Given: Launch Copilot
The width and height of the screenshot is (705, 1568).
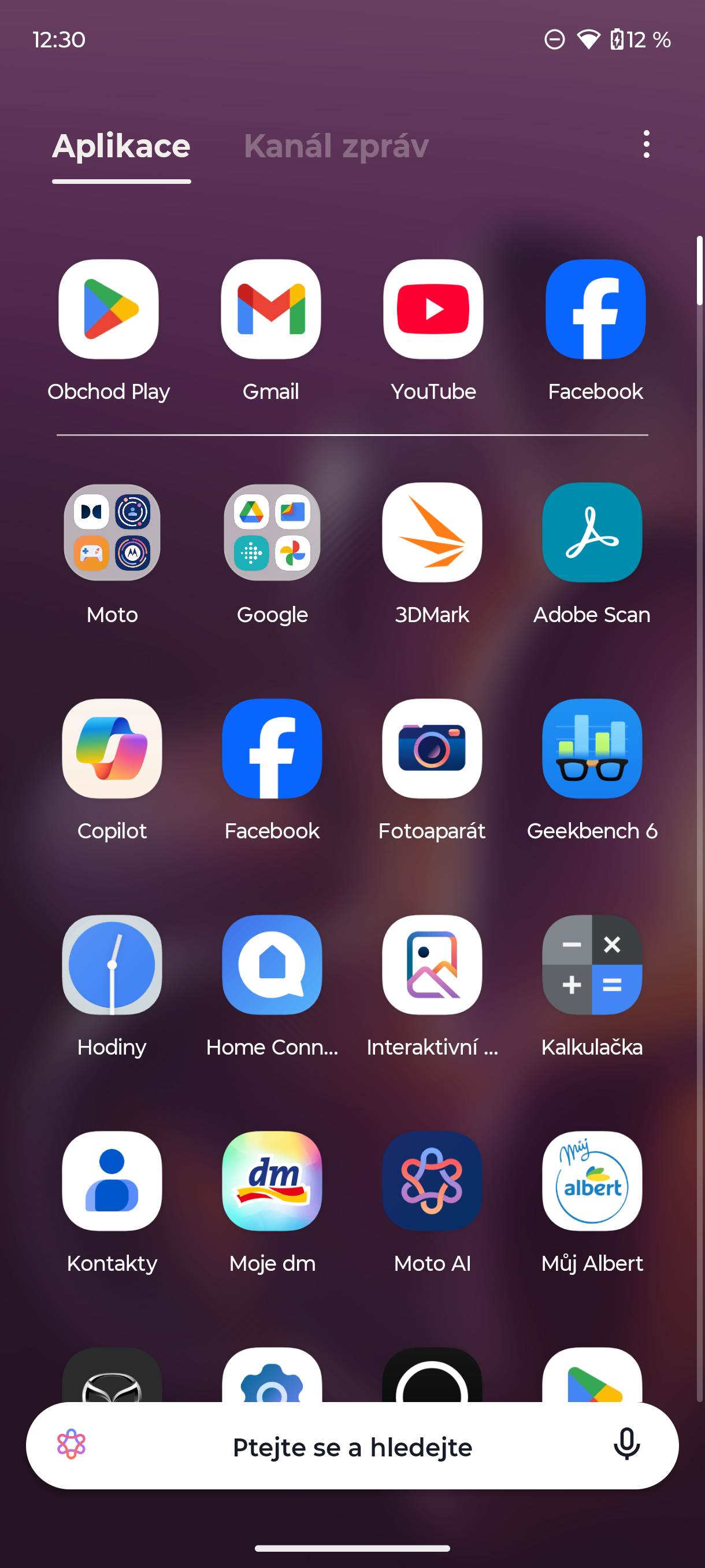Looking at the screenshot, I should coord(112,749).
